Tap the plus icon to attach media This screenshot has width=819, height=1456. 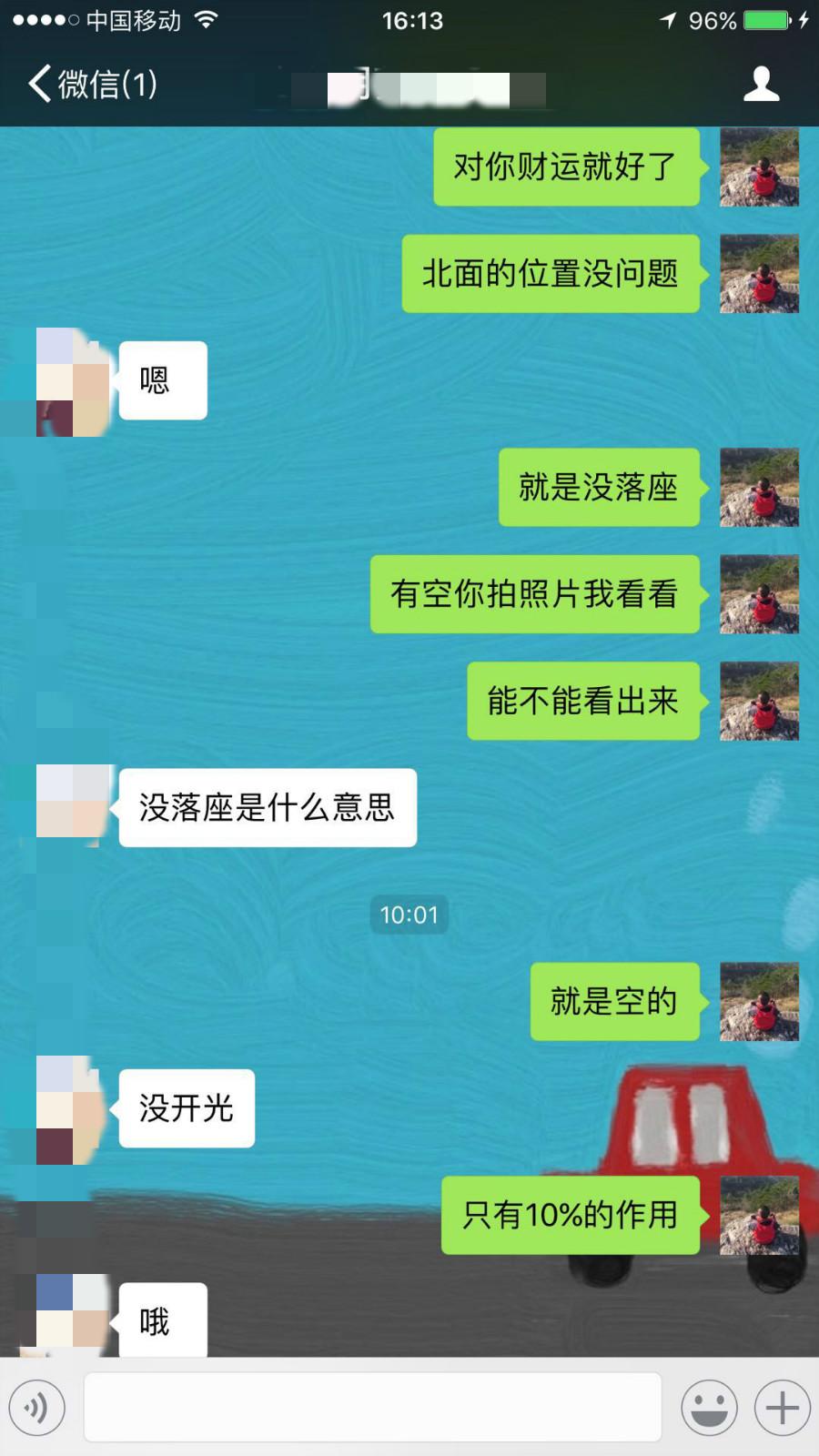[x=780, y=1407]
